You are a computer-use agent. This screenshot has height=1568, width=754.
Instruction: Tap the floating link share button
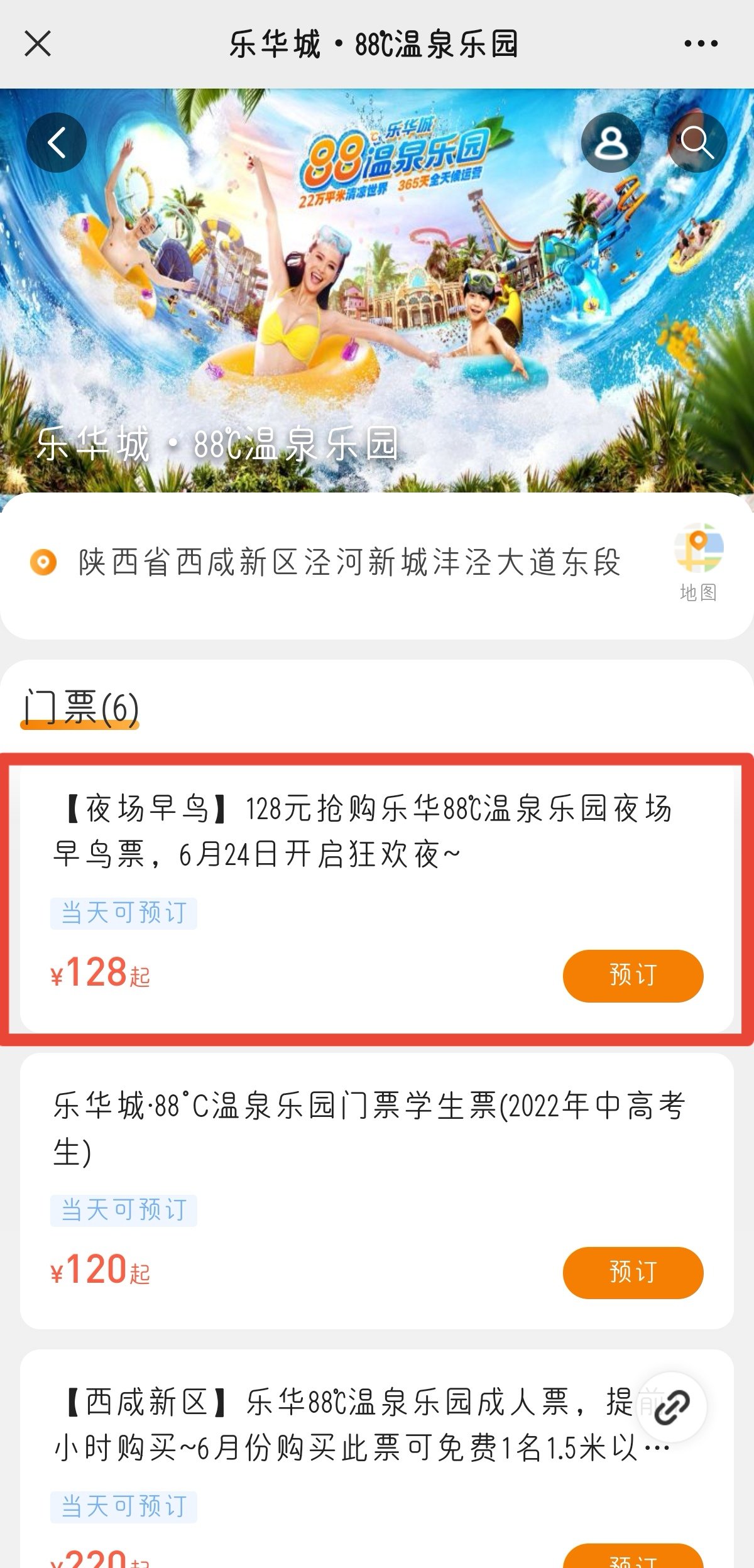point(672,1407)
